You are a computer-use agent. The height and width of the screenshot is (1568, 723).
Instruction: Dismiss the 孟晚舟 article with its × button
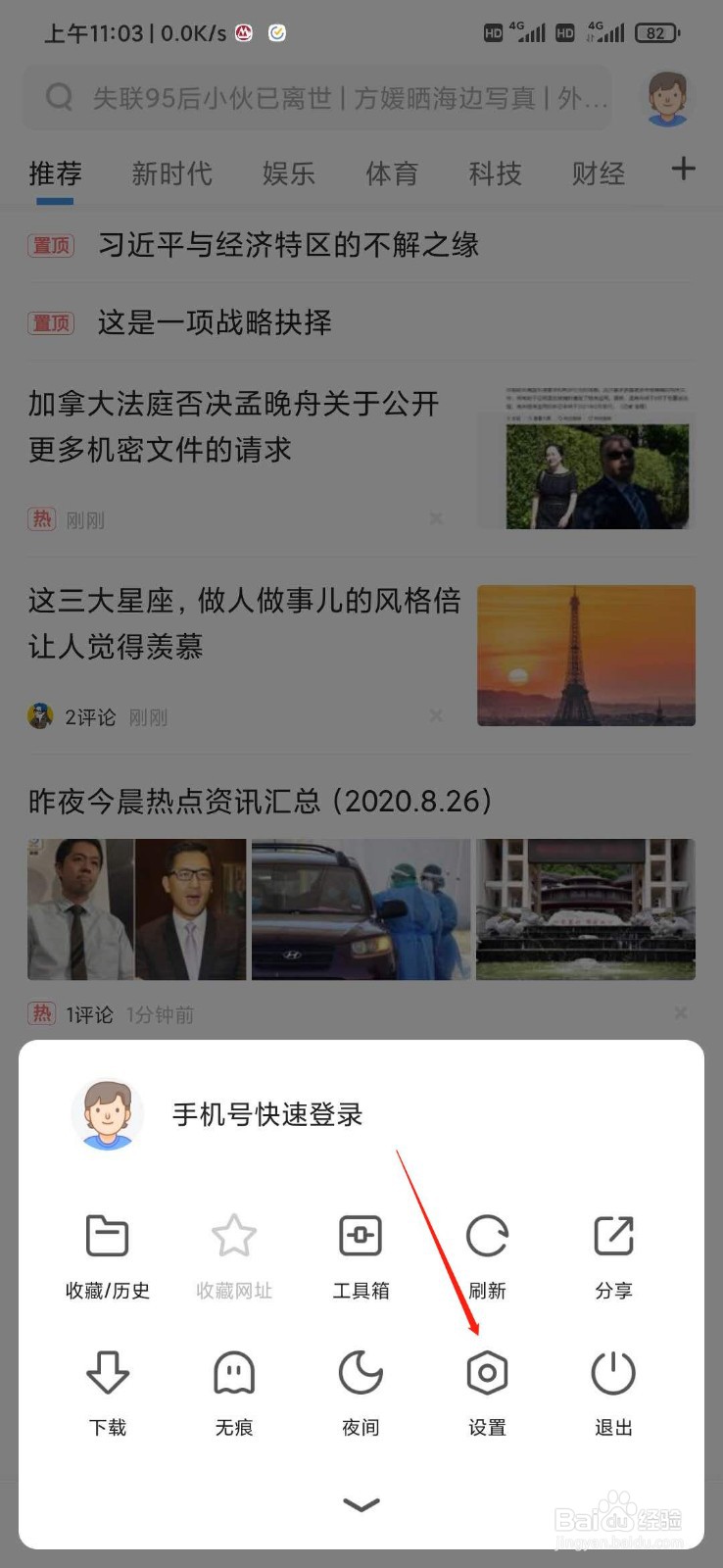pyautogui.click(x=435, y=519)
